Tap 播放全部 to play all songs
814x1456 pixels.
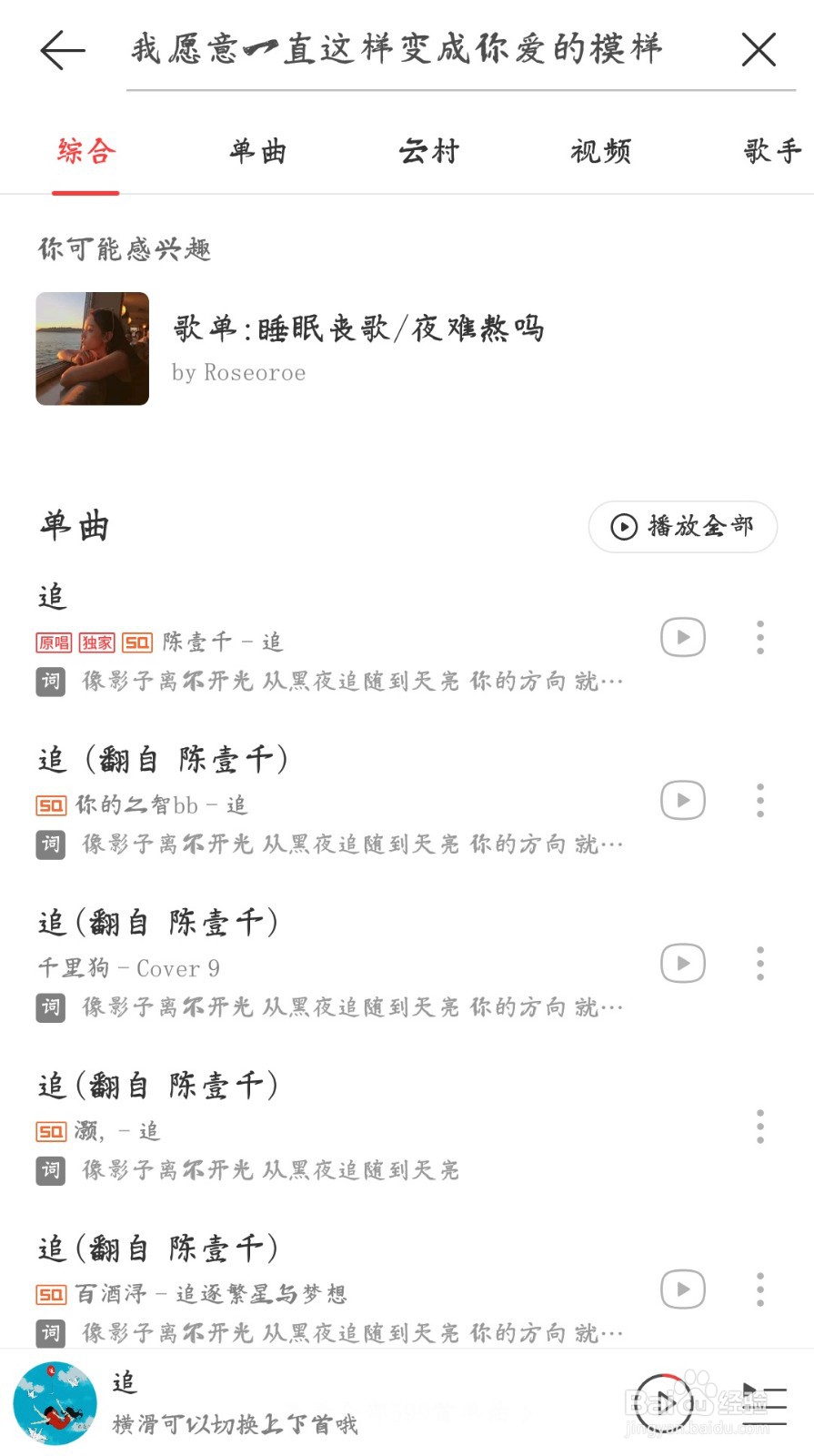683,526
